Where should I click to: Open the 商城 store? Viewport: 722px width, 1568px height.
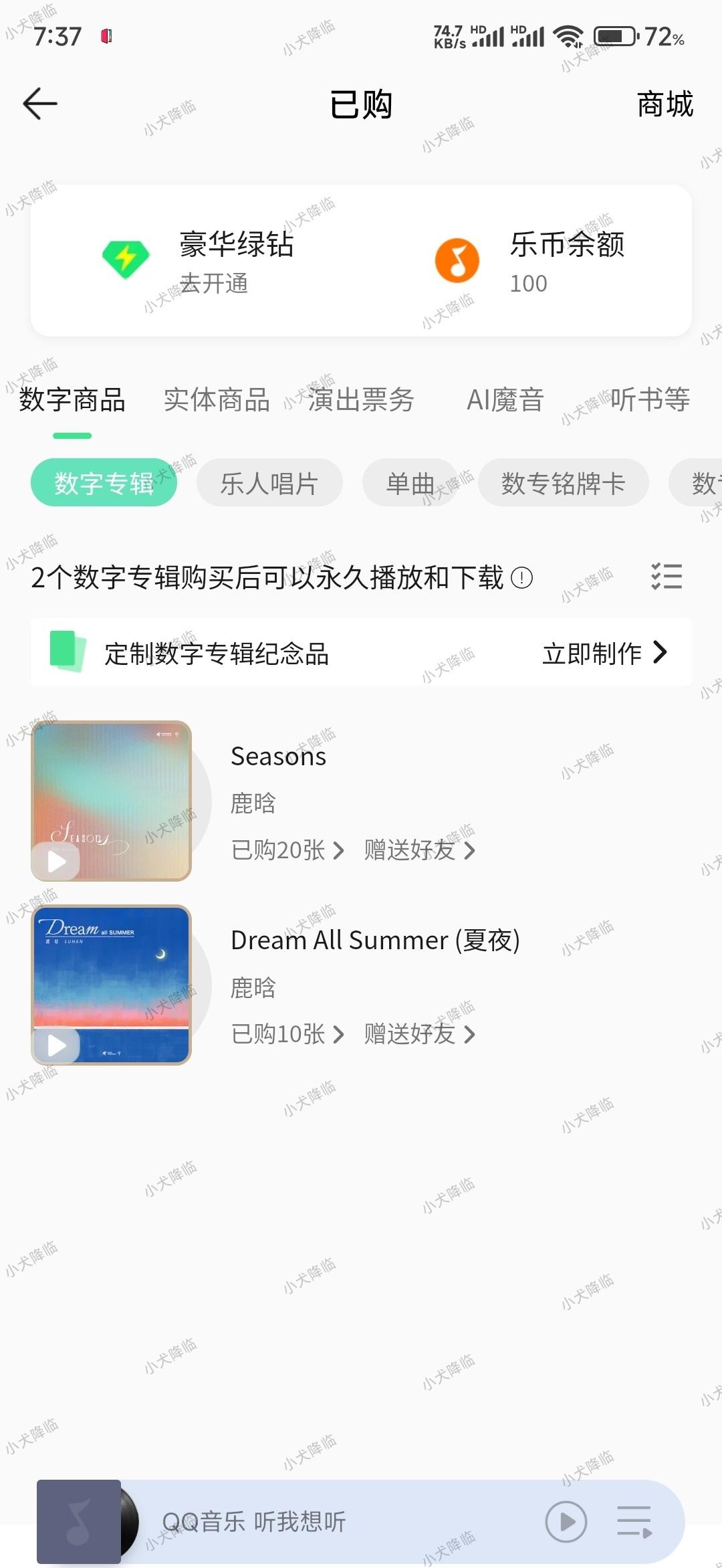tap(665, 104)
